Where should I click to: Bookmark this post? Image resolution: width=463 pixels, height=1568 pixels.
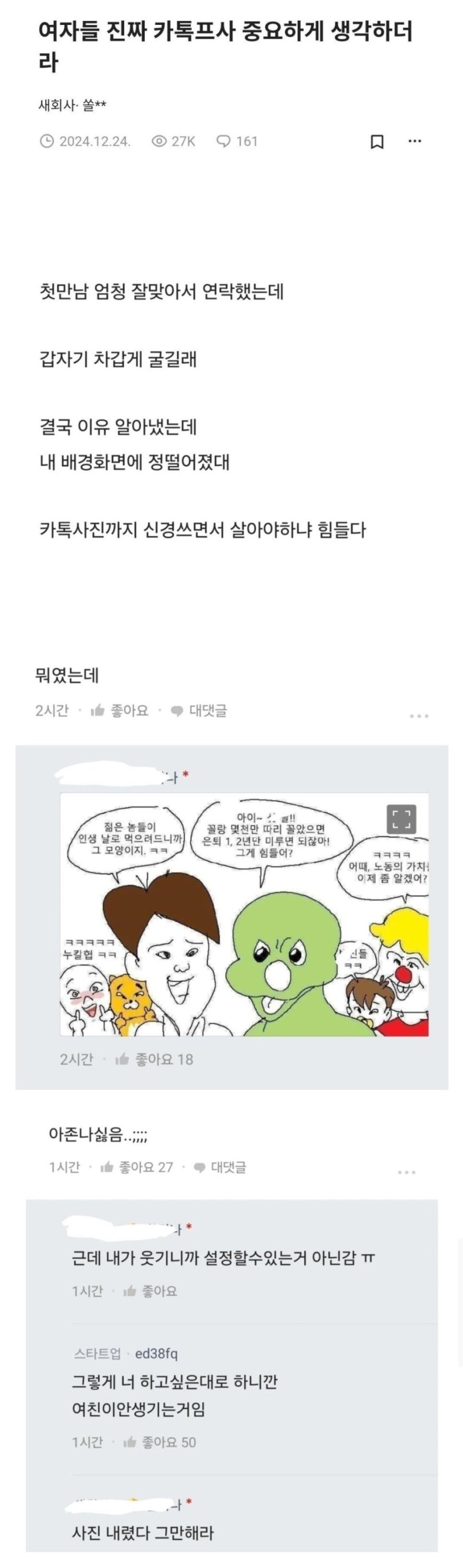[377, 142]
